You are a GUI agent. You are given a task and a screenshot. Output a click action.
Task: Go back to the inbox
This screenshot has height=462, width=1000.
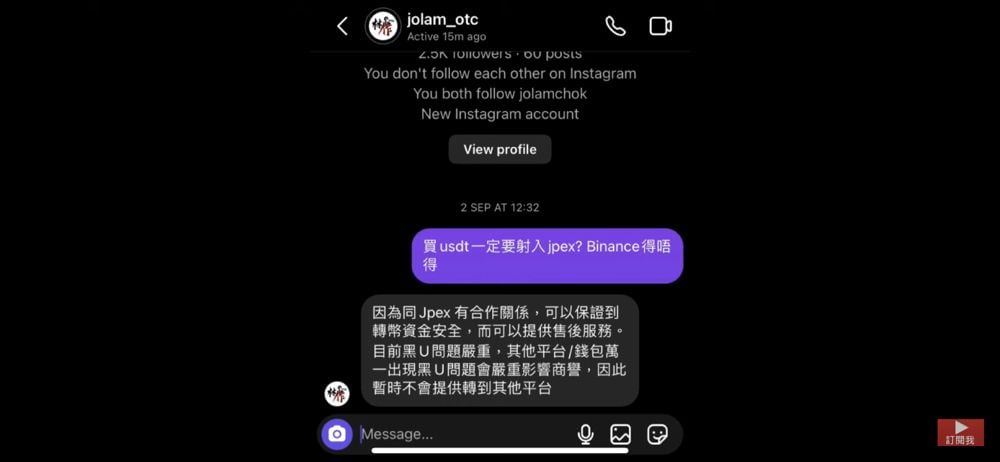[342, 26]
